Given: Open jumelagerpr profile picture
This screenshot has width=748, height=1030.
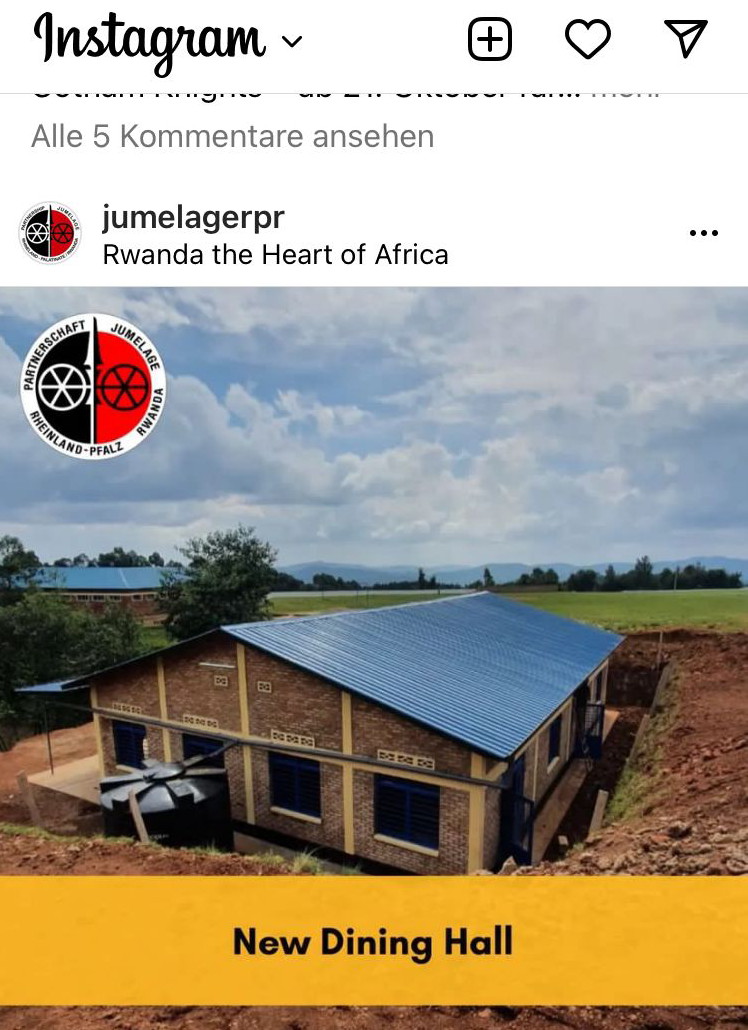Looking at the screenshot, I should (x=50, y=233).
